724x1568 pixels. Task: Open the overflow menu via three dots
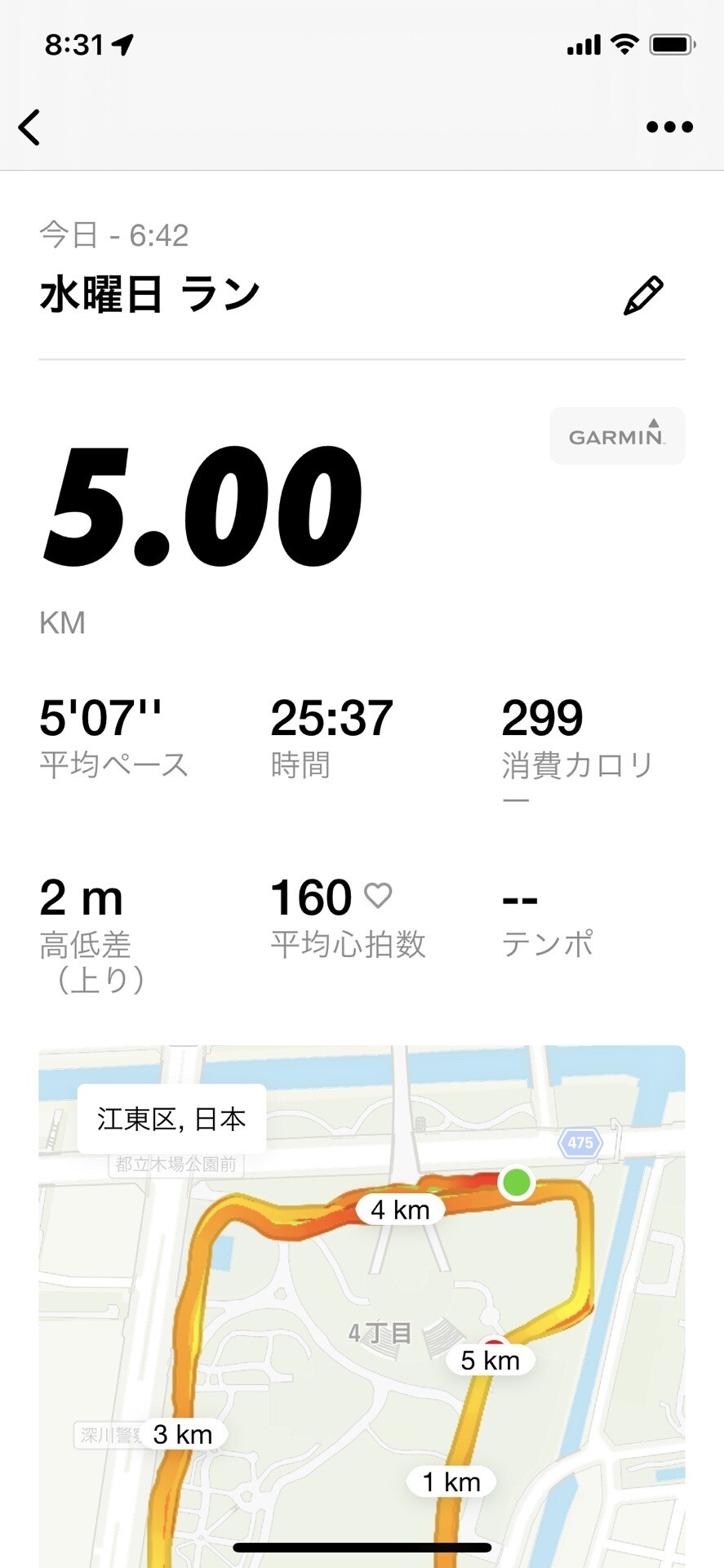668,127
